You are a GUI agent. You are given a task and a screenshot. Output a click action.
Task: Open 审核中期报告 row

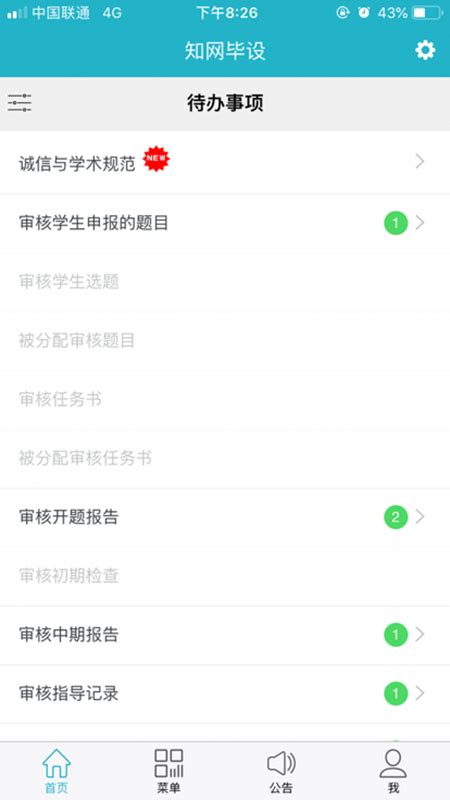(225, 635)
